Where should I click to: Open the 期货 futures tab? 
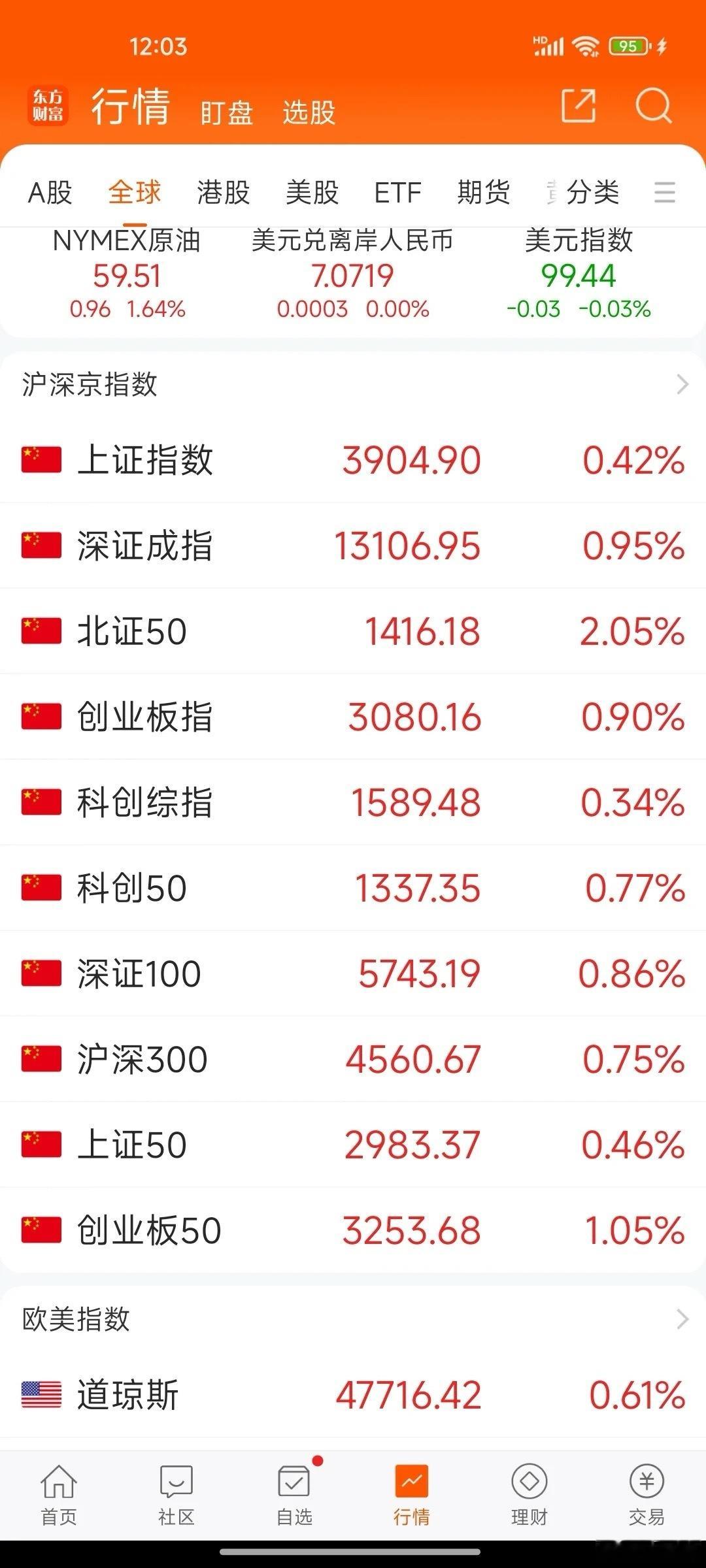click(484, 193)
